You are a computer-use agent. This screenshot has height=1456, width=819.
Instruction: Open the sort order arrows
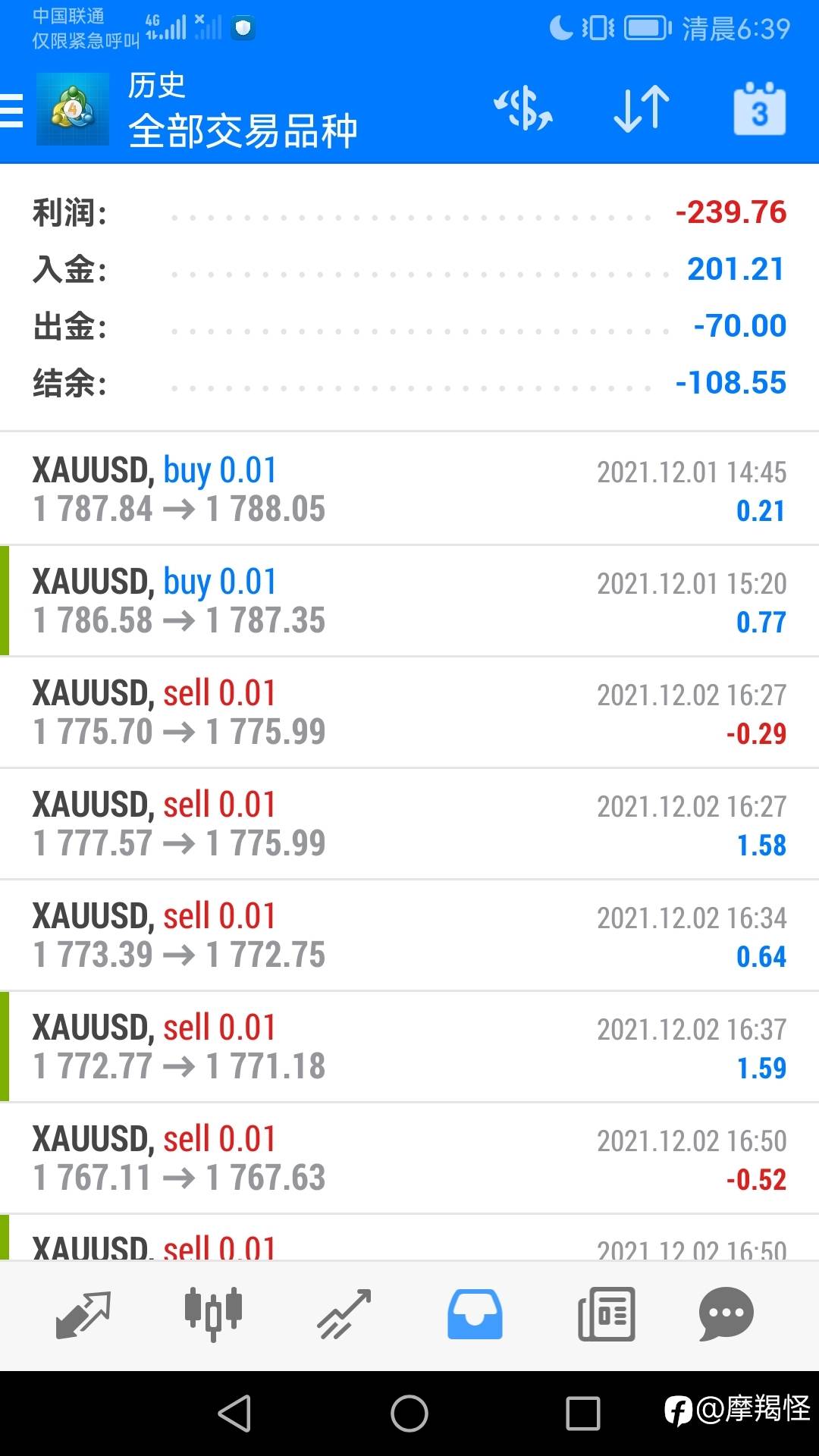point(642,108)
